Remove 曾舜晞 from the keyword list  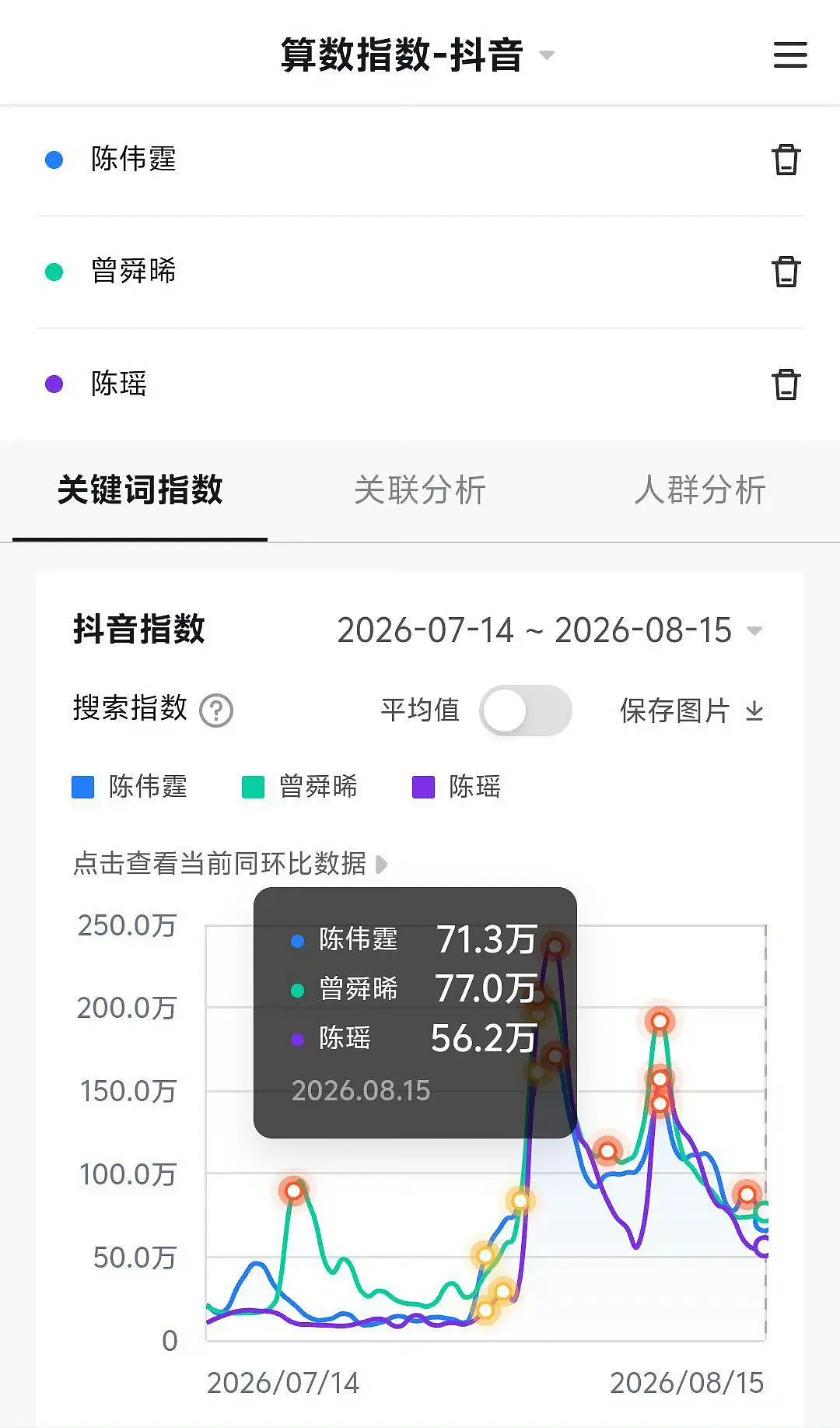tap(786, 272)
